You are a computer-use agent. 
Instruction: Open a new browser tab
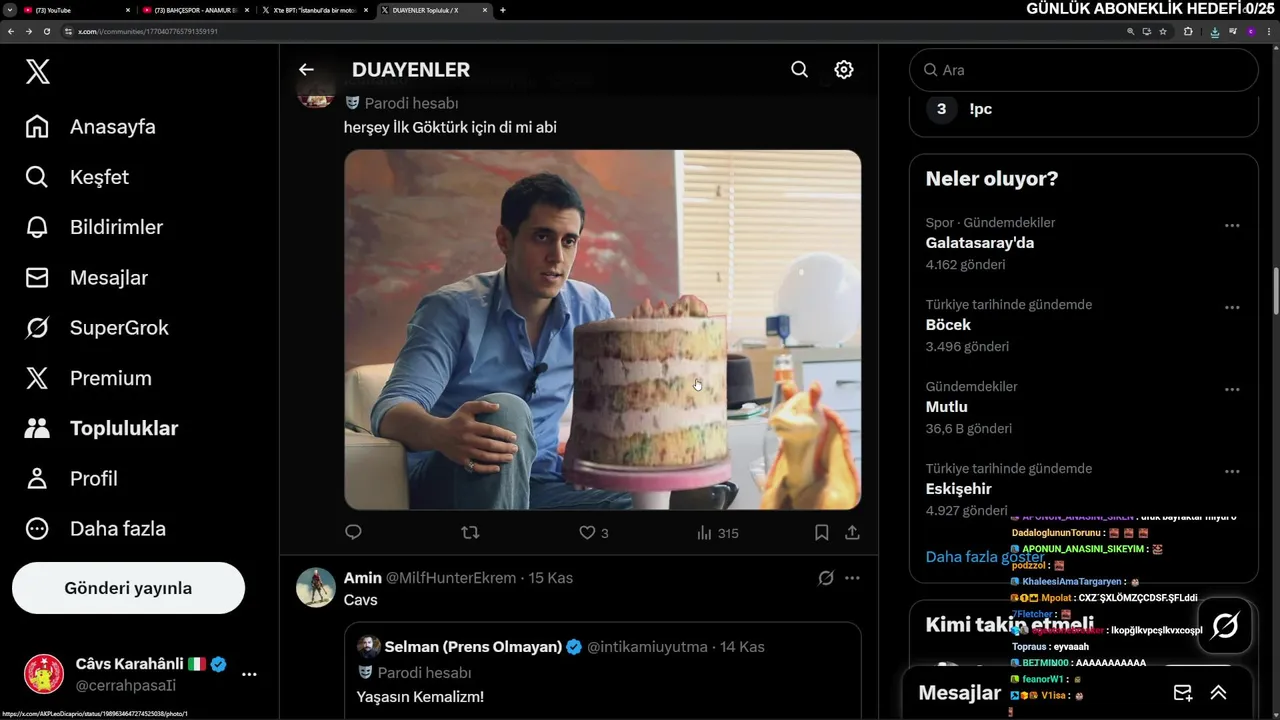[502, 10]
